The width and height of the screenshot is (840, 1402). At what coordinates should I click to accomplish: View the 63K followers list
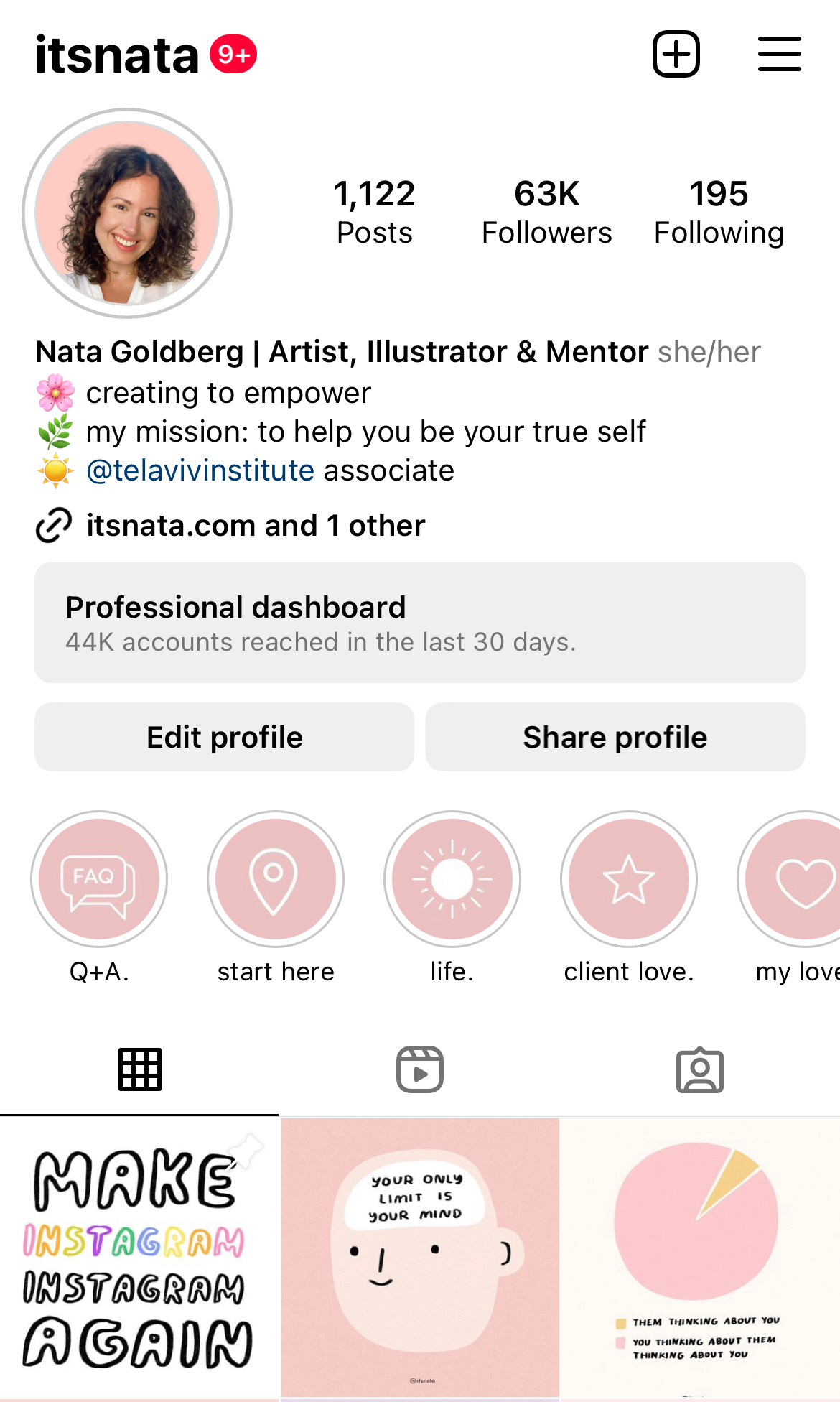[x=546, y=212]
